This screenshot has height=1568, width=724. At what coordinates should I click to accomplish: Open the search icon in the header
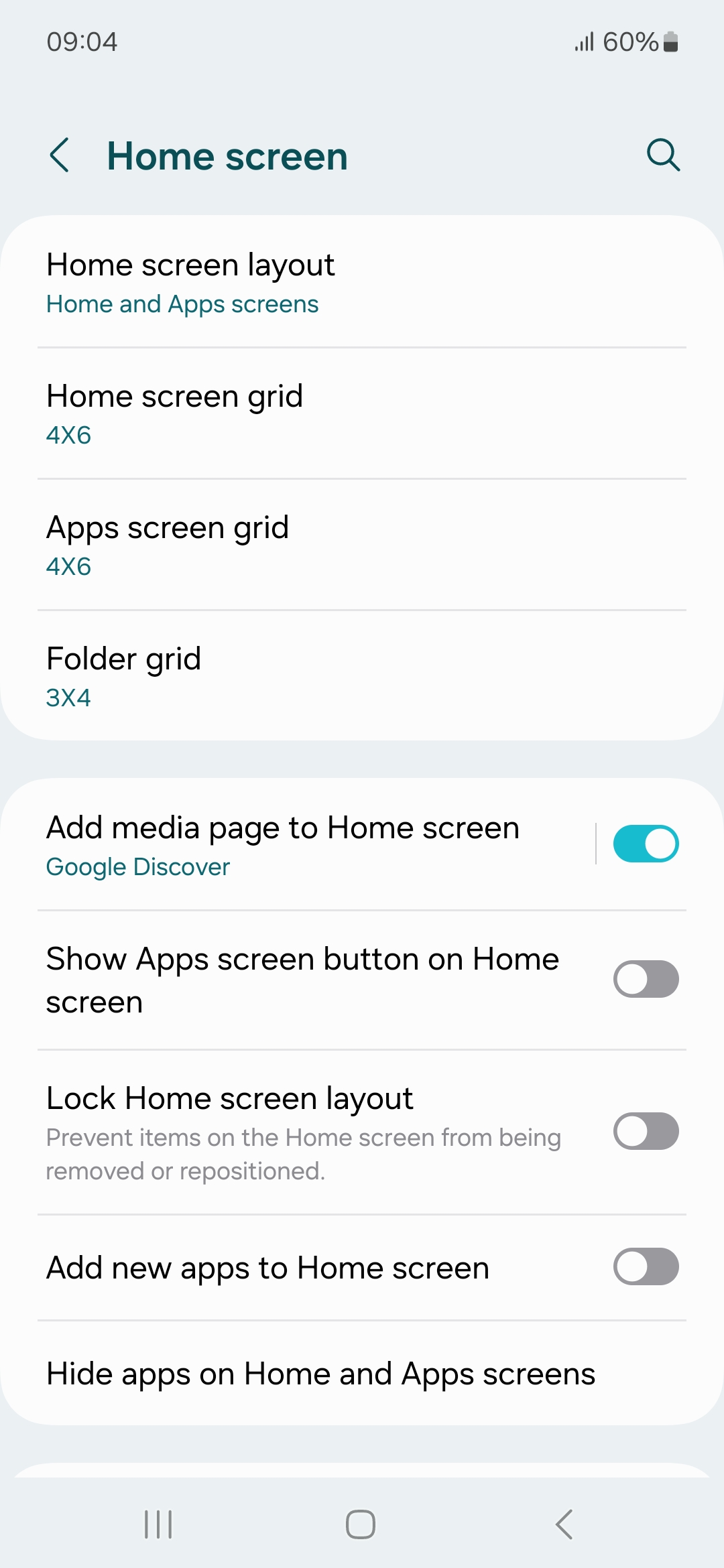[x=663, y=155]
